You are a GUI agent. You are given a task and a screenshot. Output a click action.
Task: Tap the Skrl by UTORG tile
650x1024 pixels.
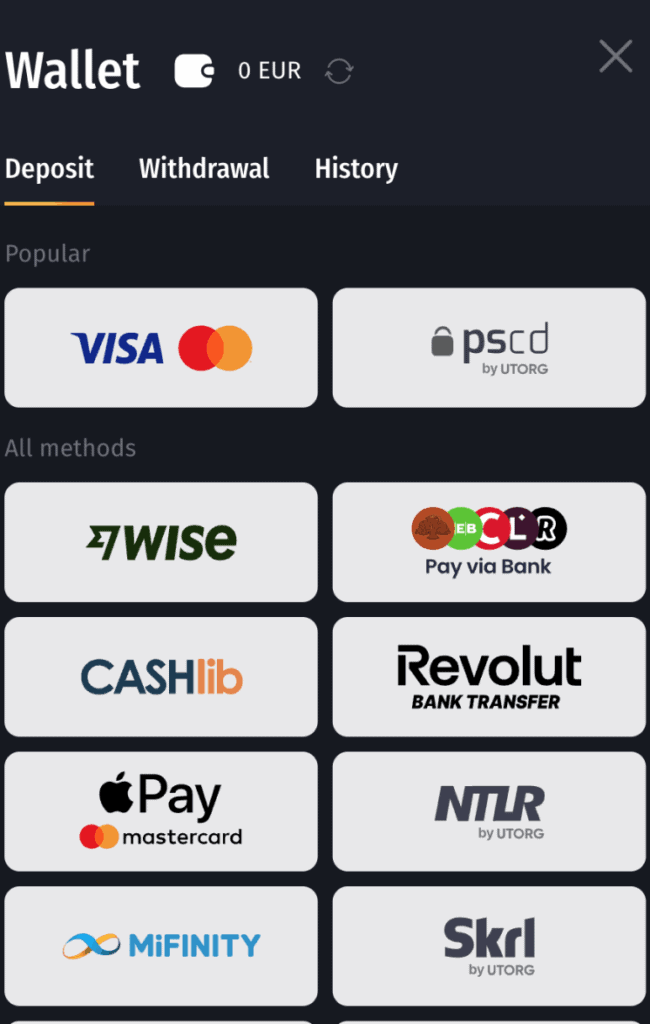pos(489,945)
